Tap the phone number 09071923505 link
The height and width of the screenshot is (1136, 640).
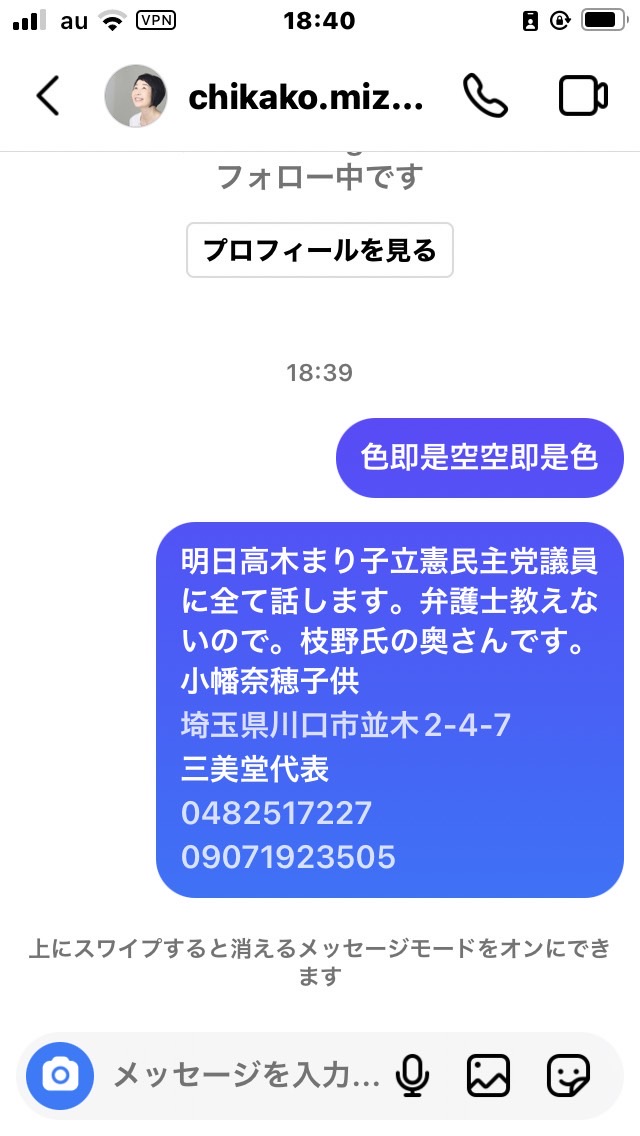(288, 857)
